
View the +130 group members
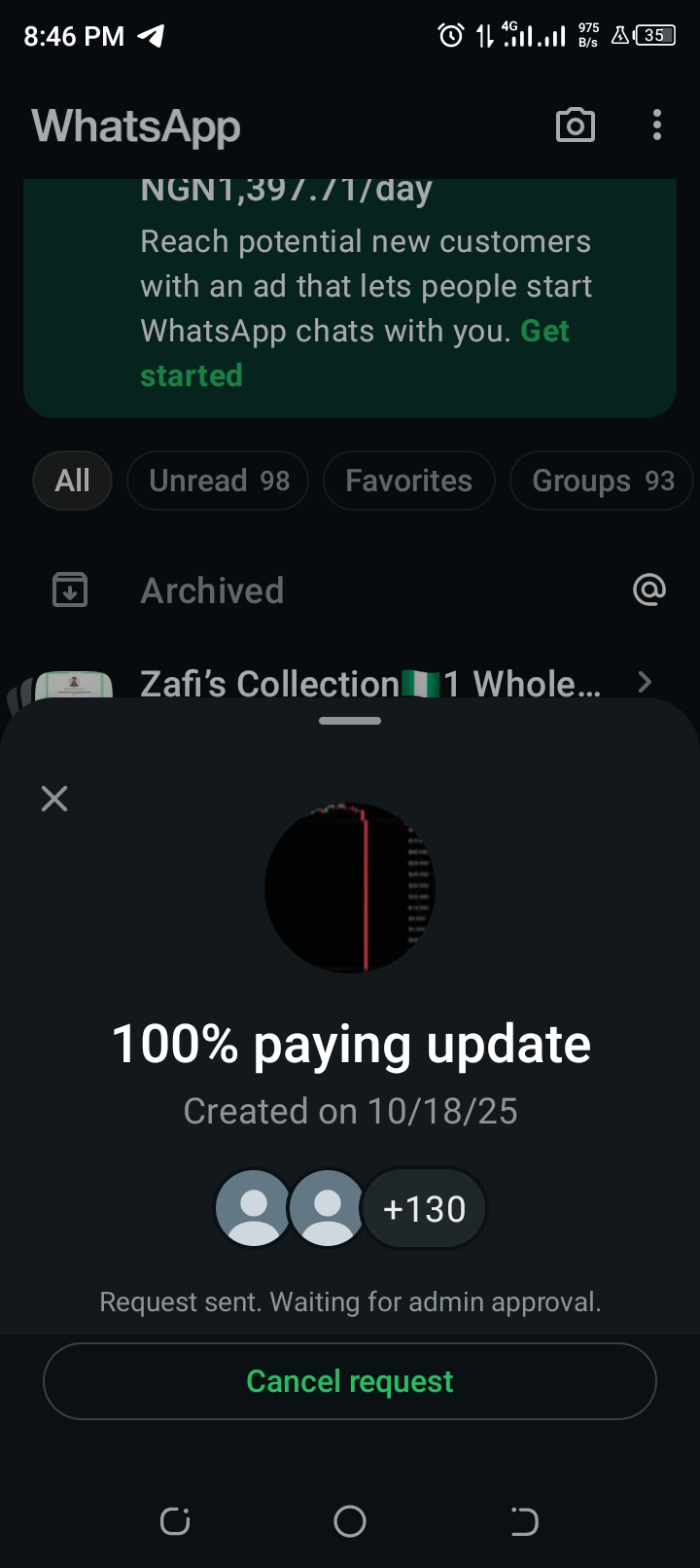click(424, 1209)
